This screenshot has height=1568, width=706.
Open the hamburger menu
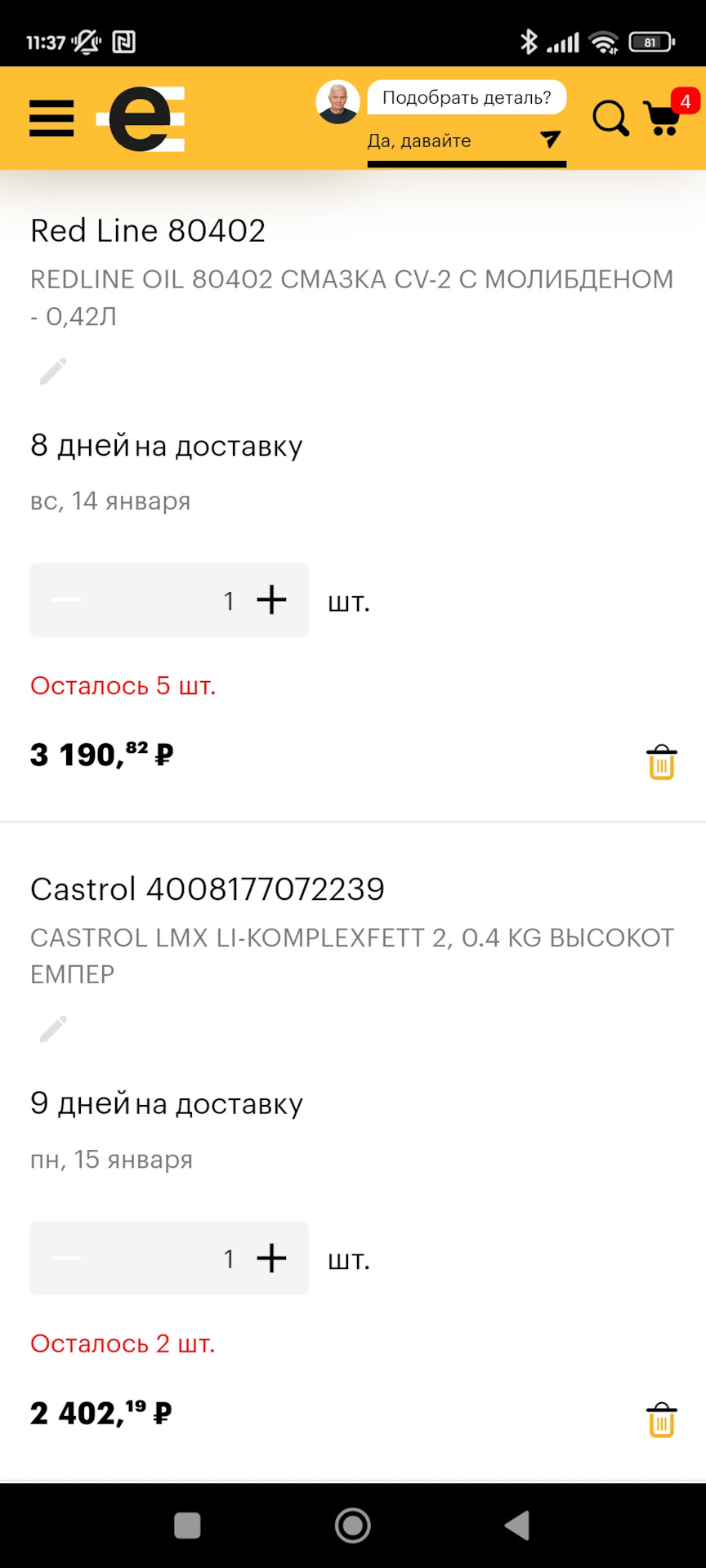click(51, 118)
